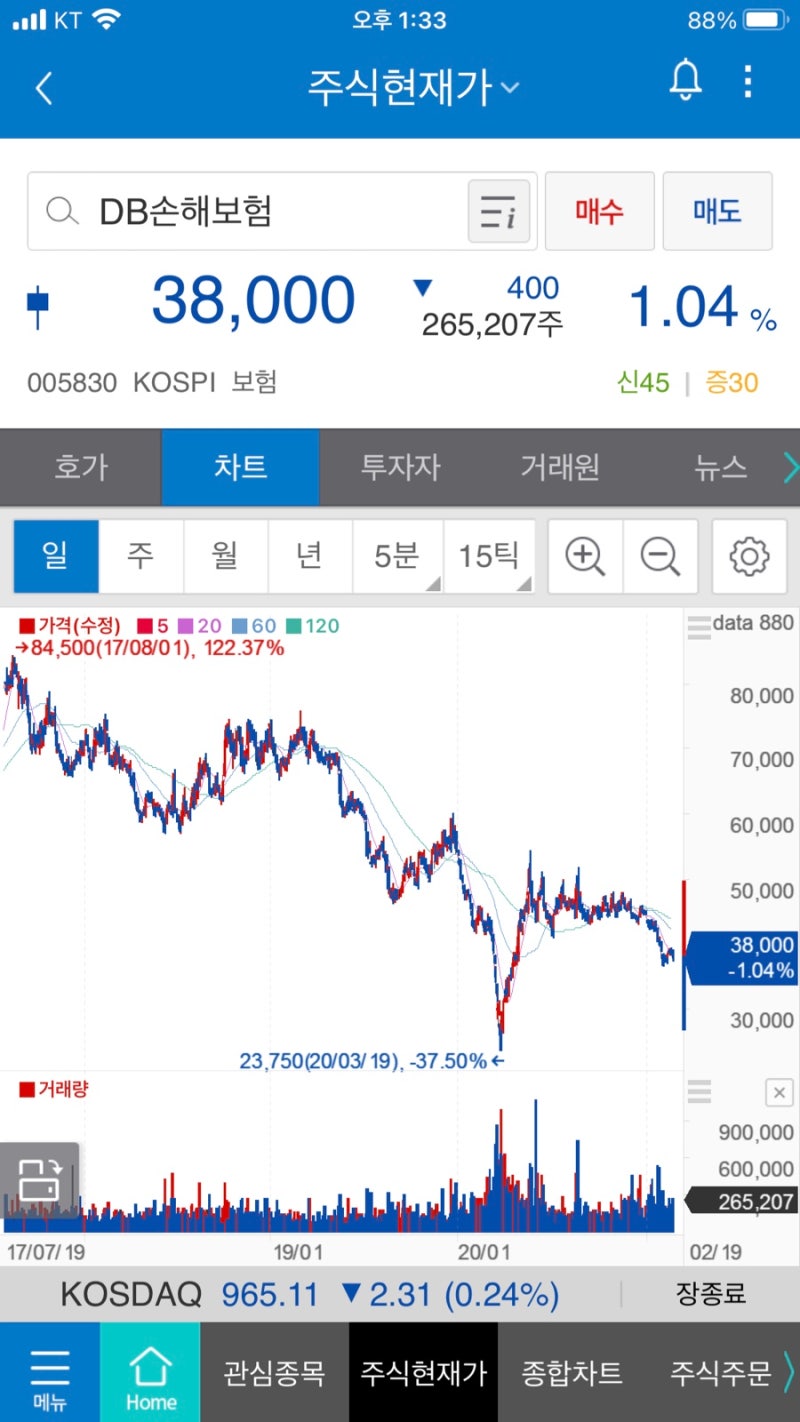Zoom out of the chart
800x1422 pixels.
661,557
